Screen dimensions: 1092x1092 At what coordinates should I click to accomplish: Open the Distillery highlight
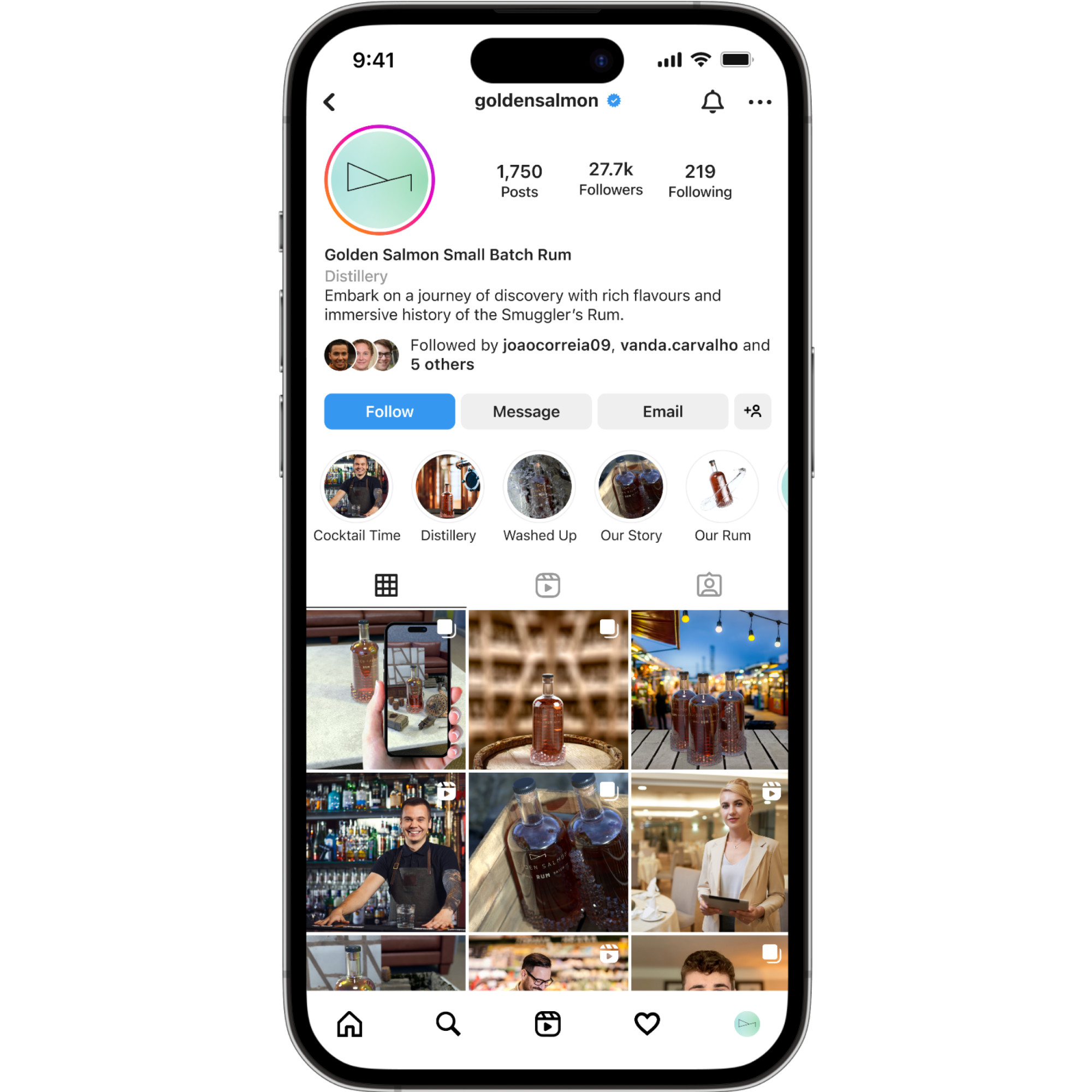[x=448, y=486]
